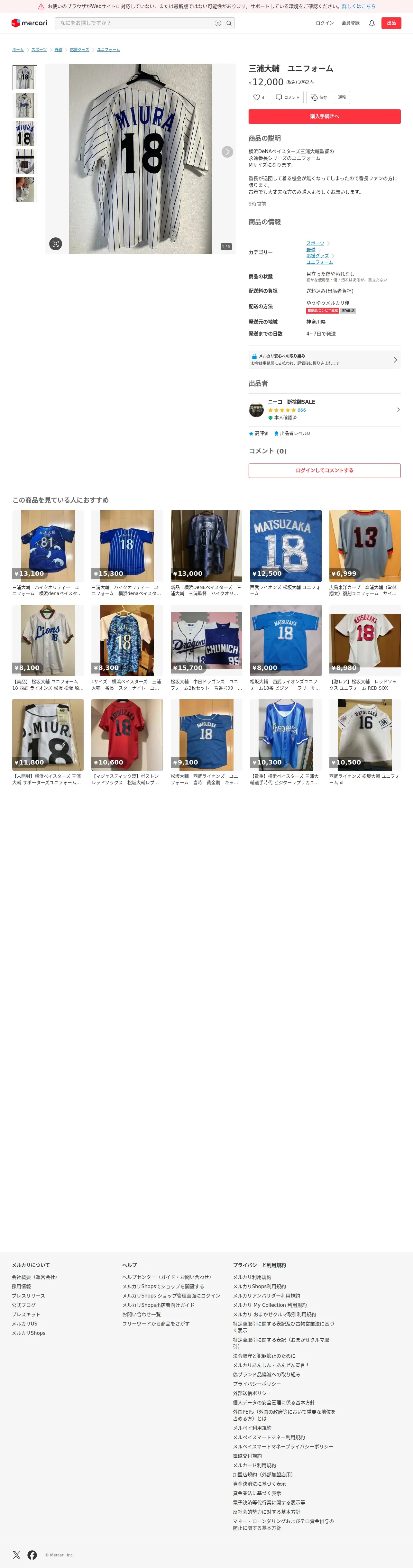
Task: Save this item with 保存
Action: (319, 97)
